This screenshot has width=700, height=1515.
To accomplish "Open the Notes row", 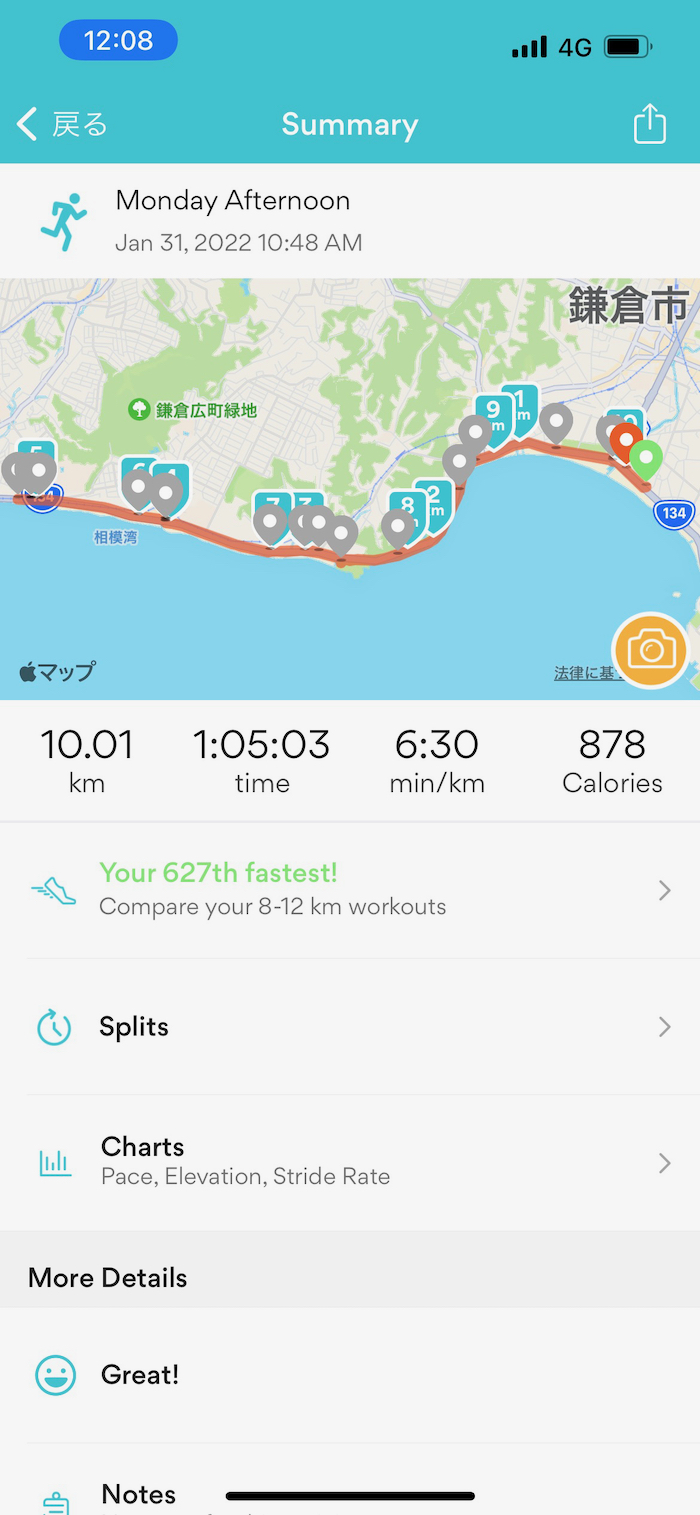I will point(350,1494).
